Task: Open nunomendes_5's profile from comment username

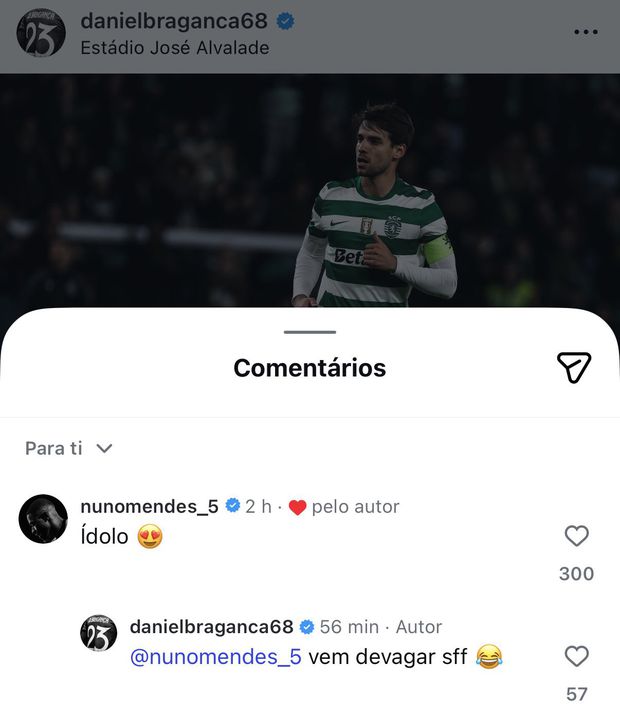Action: pyautogui.click(x=148, y=507)
